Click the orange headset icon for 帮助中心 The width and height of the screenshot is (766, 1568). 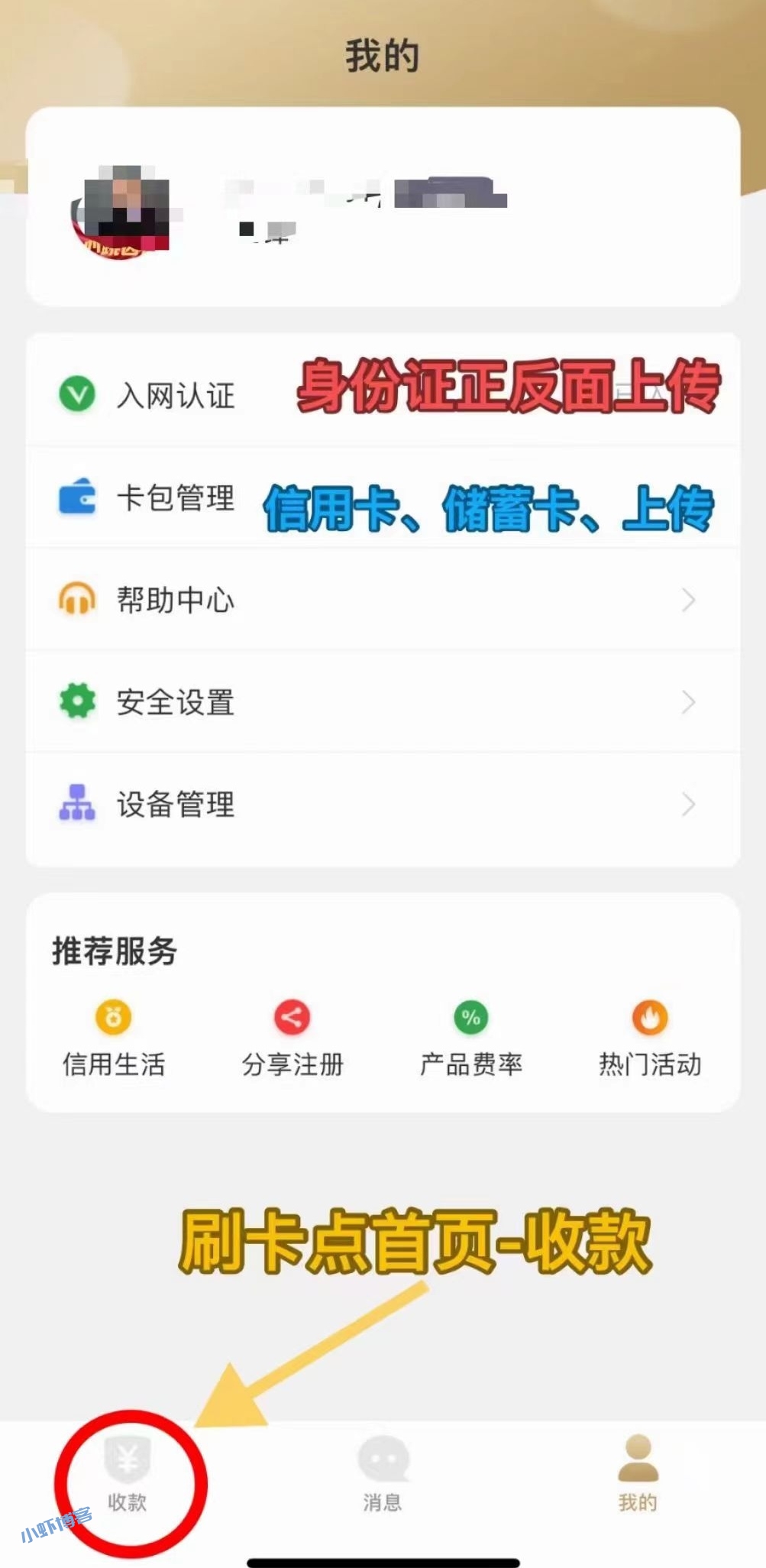pyautogui.click(x=75, y=600)
